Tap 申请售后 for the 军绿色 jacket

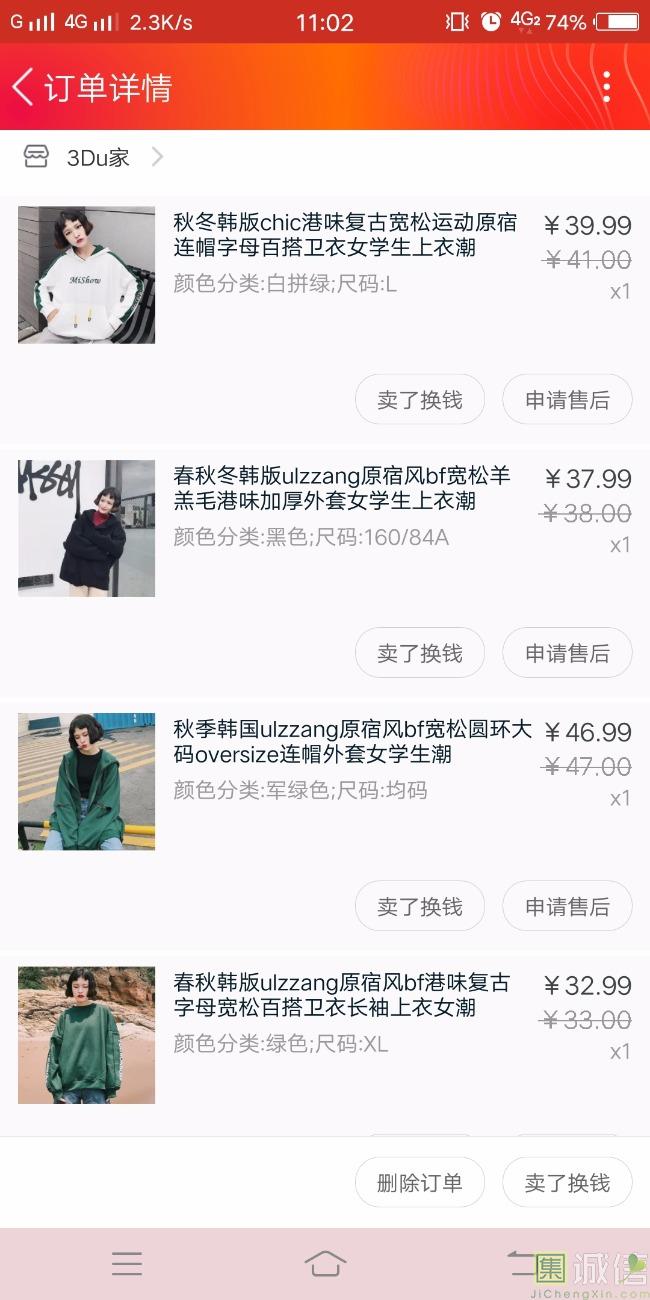click(567, 906)
